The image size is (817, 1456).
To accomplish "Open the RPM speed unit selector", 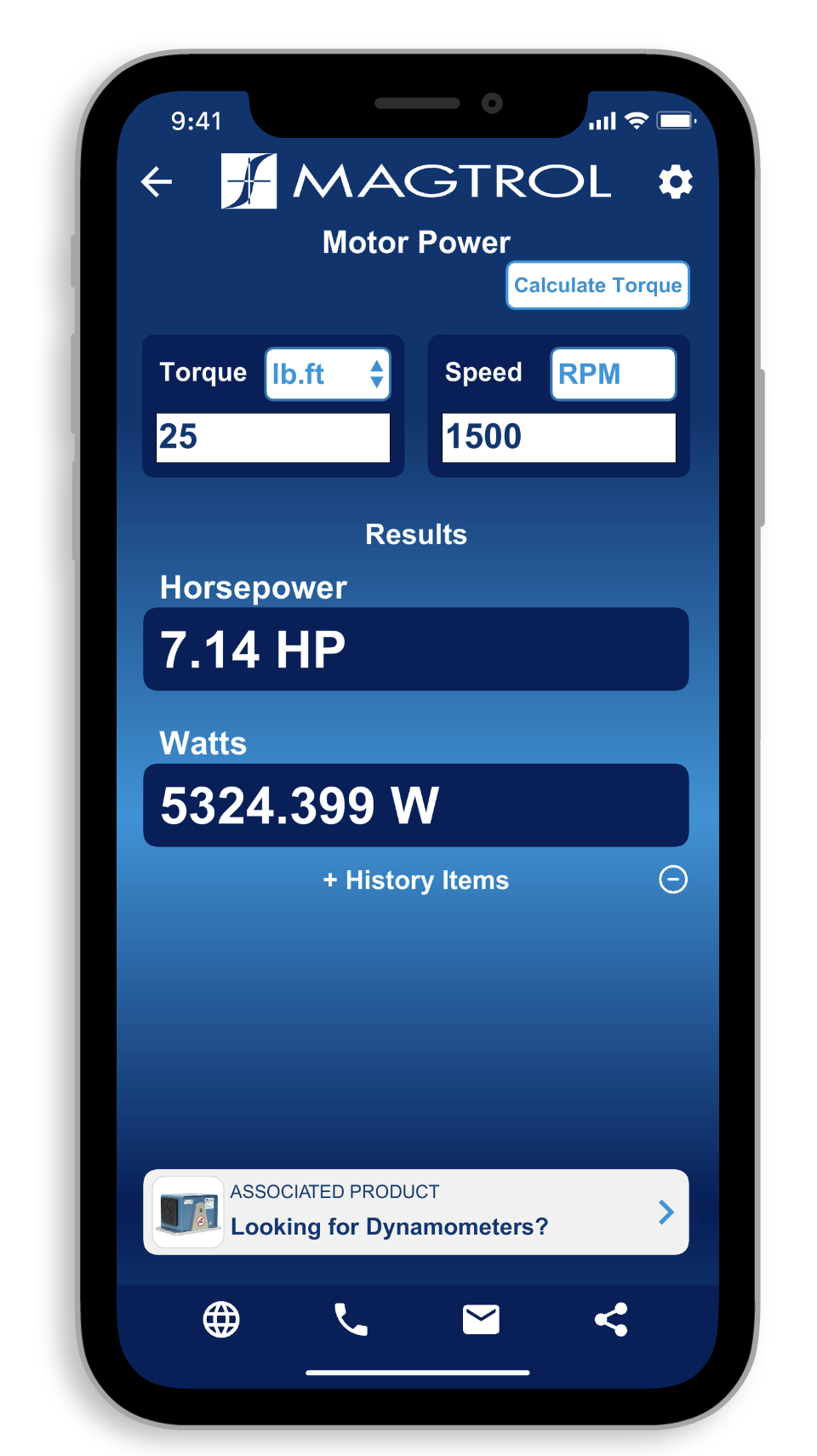I will pos(614,374).
